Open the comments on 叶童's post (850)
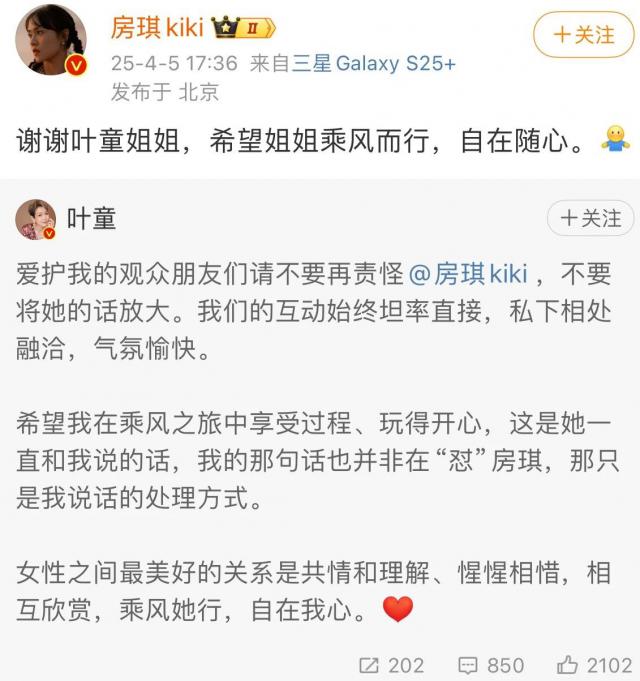 (490, 665)
